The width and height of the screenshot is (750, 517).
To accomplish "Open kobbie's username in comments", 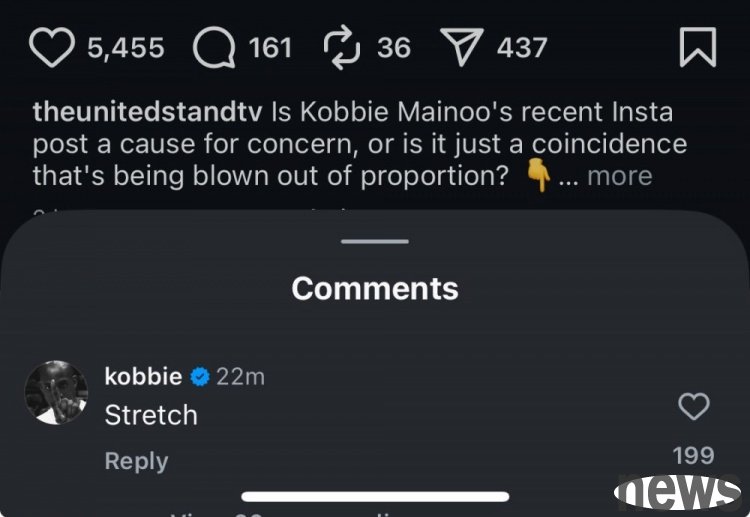I will coord(143,376).
